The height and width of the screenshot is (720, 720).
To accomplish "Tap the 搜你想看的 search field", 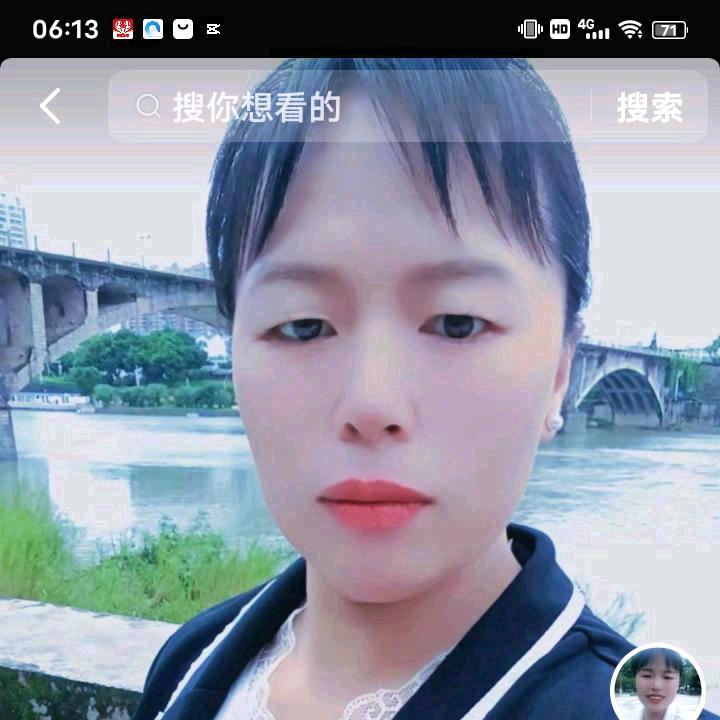I will click(x=349, y=107).
